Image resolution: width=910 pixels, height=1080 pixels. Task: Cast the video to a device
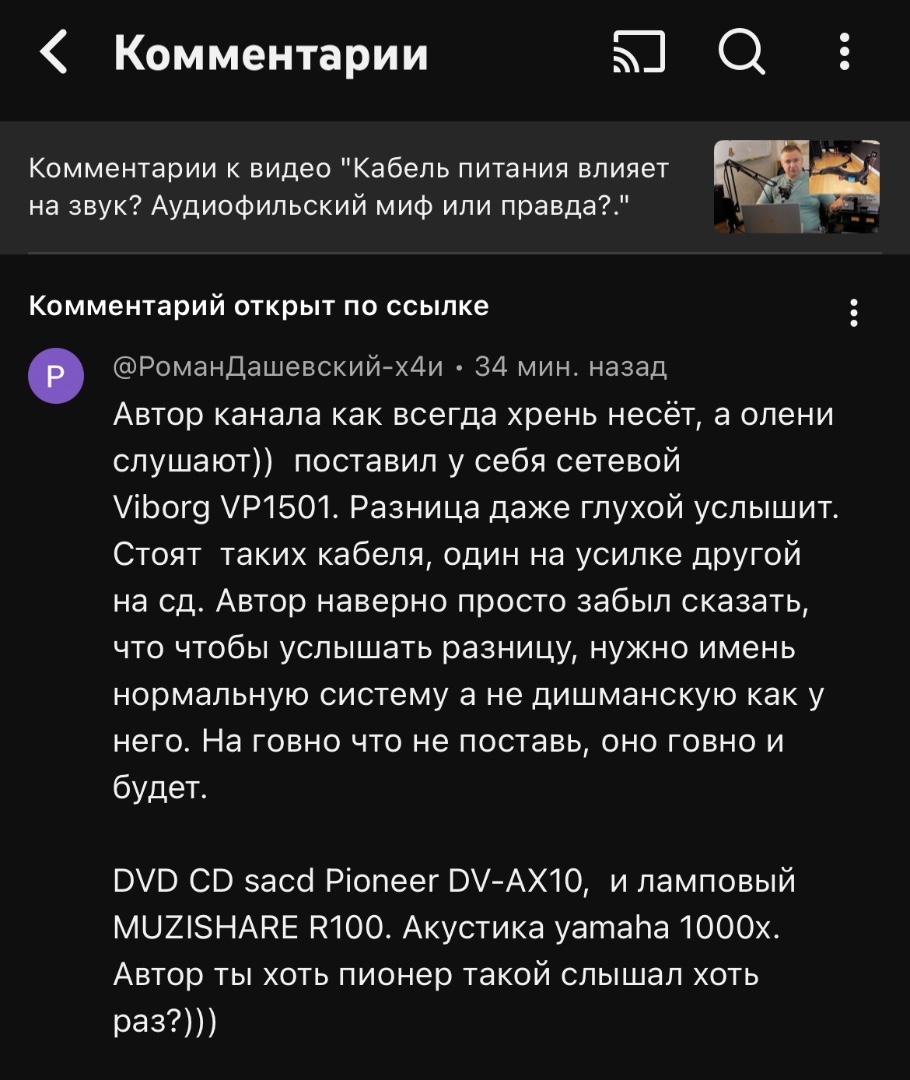click(x=638, y=53)
